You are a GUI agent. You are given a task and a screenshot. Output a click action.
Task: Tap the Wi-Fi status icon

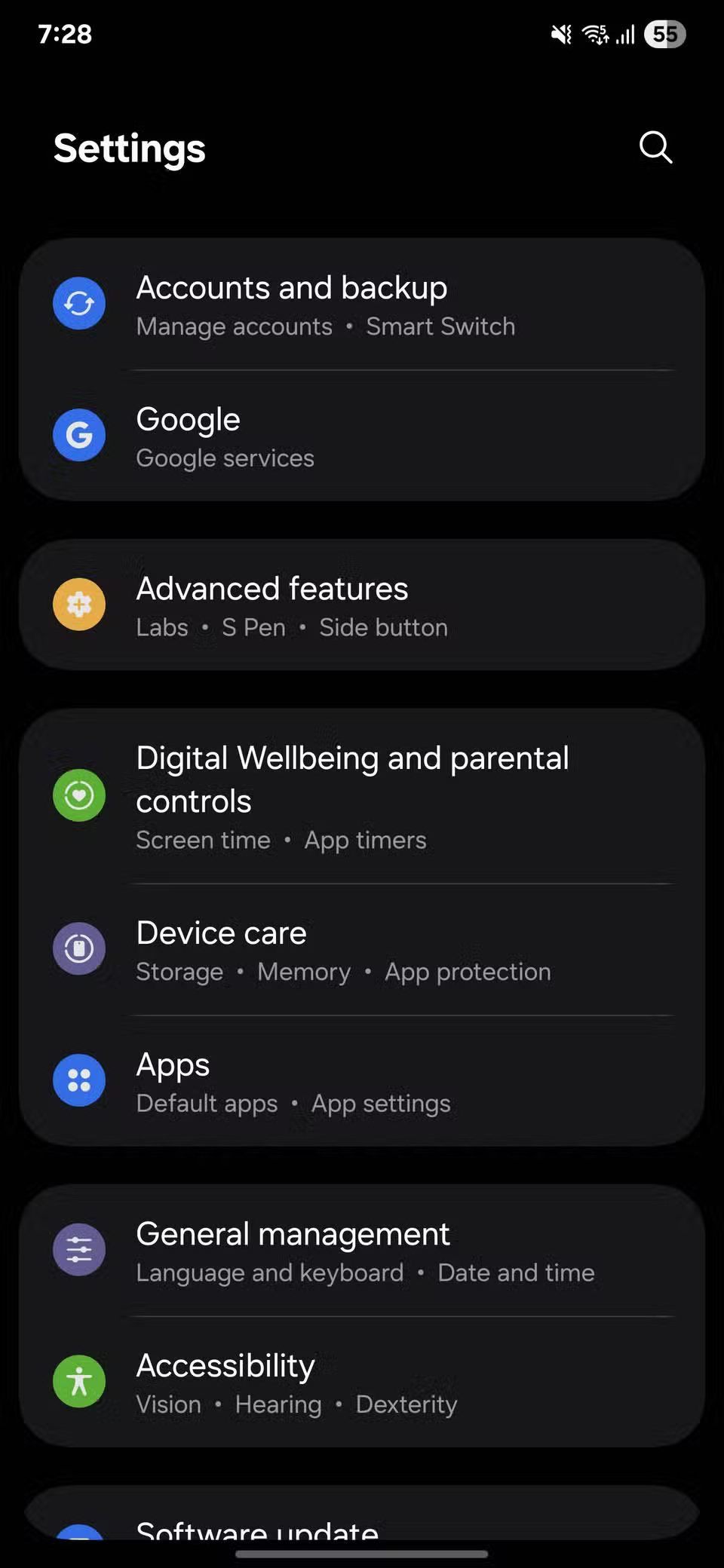pos(596,34)
